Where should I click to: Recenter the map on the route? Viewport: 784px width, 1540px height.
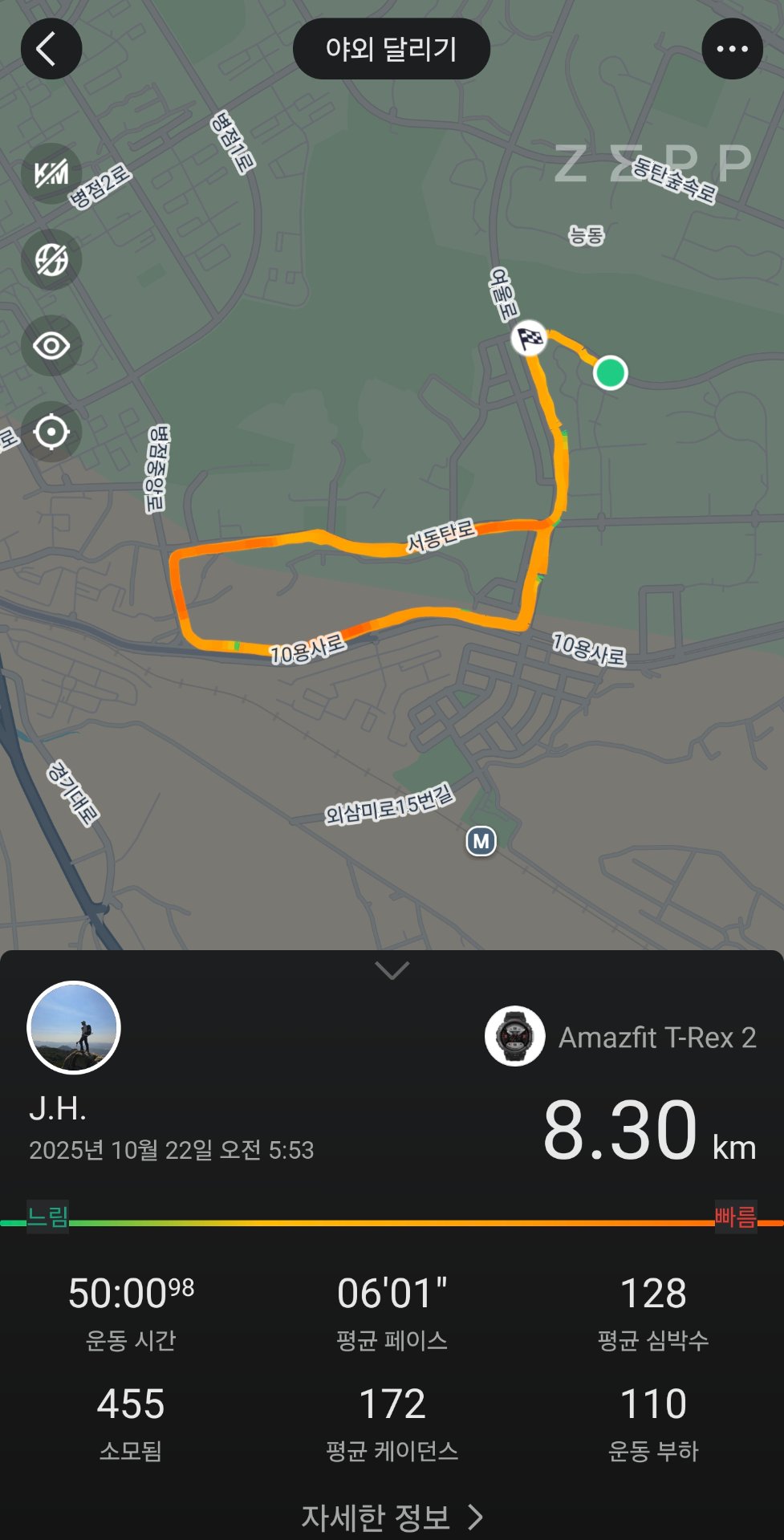click(x=51, y=432)
